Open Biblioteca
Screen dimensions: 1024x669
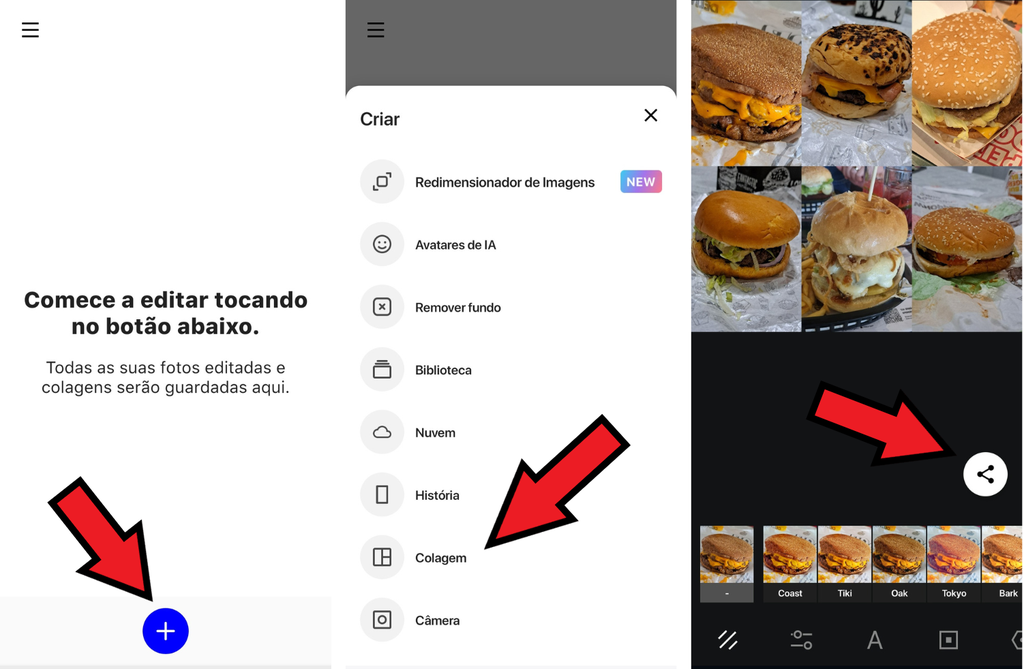click(x=443, y=370)
